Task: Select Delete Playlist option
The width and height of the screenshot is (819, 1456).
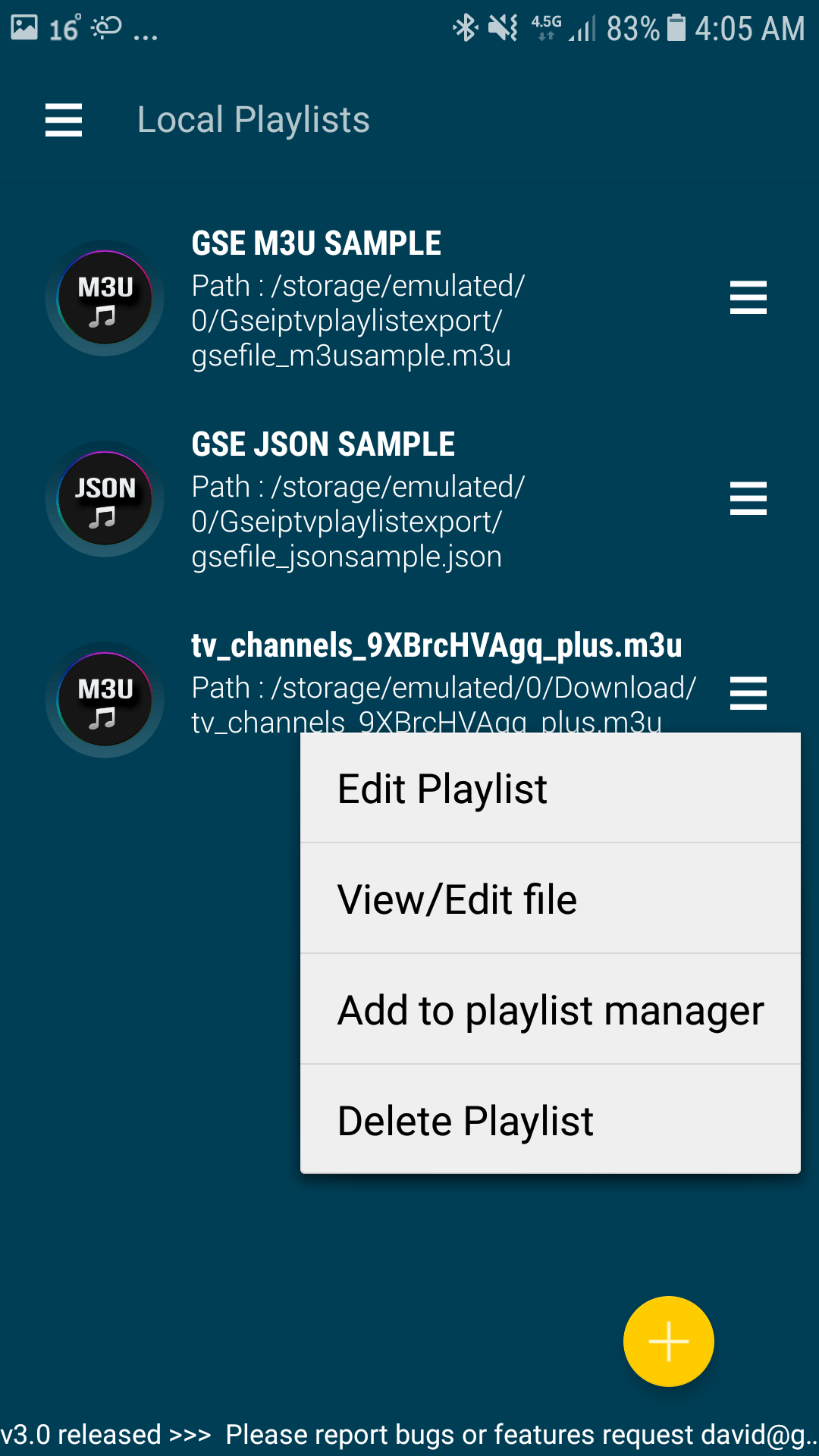Action: (551, 1120)
